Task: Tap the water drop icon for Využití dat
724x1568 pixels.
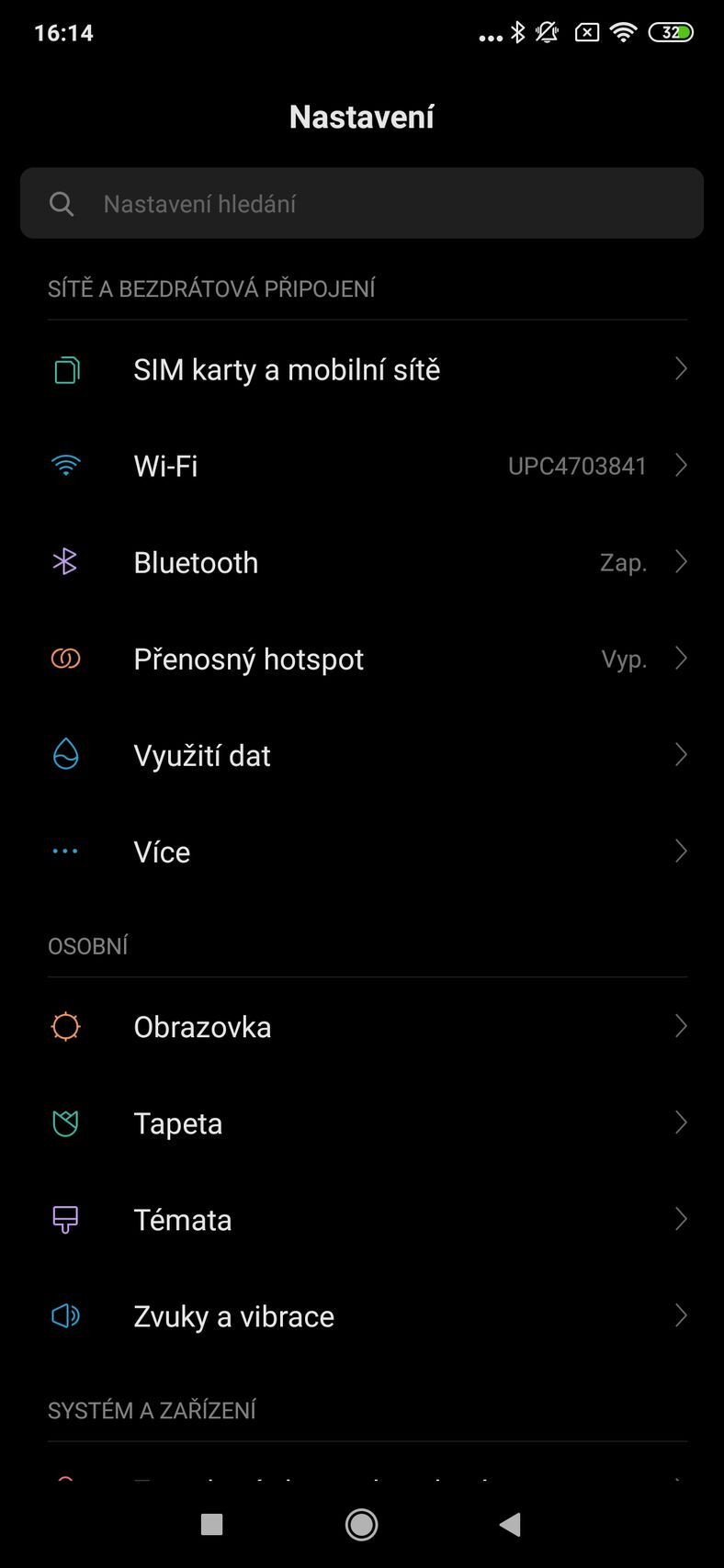Action: [x=64, y=754]
